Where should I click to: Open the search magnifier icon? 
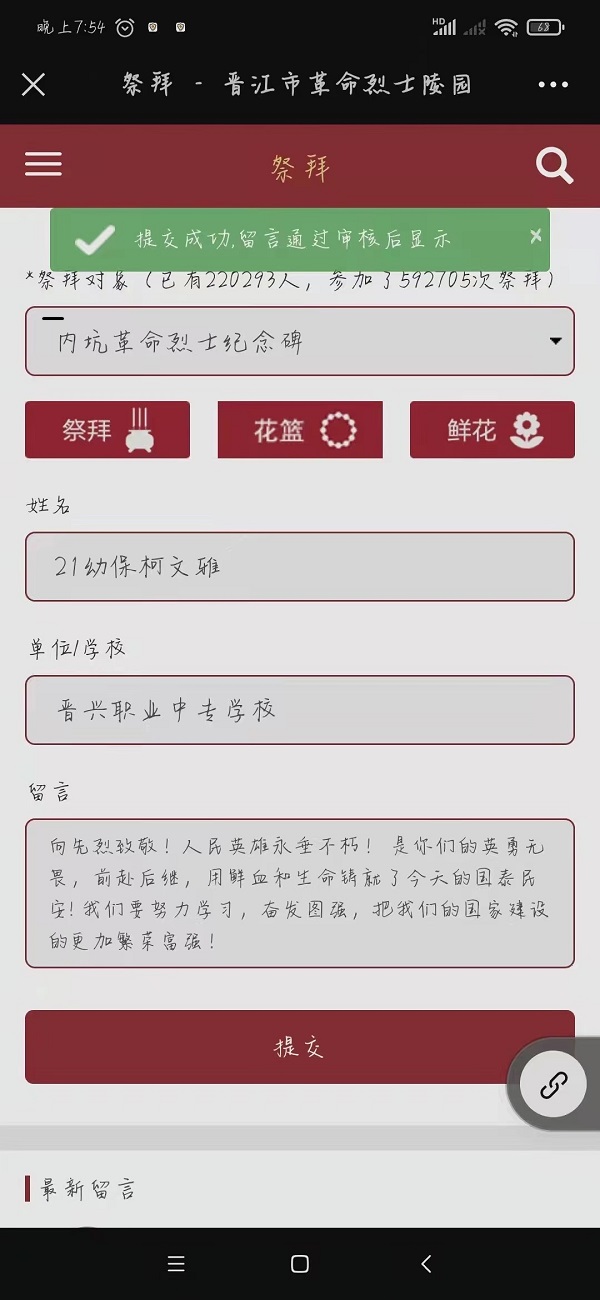coord(554,166)
